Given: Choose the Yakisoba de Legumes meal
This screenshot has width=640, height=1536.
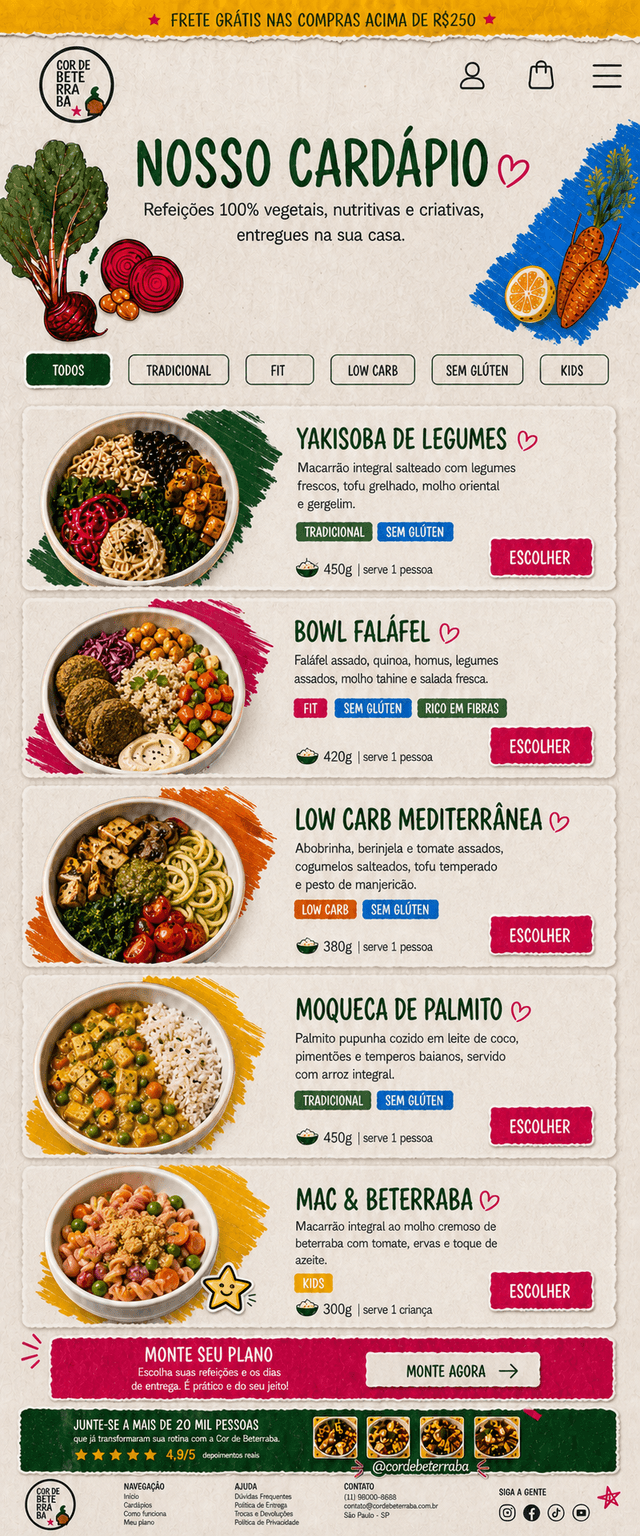Looking at the screenshot, I should pos(541,558).
